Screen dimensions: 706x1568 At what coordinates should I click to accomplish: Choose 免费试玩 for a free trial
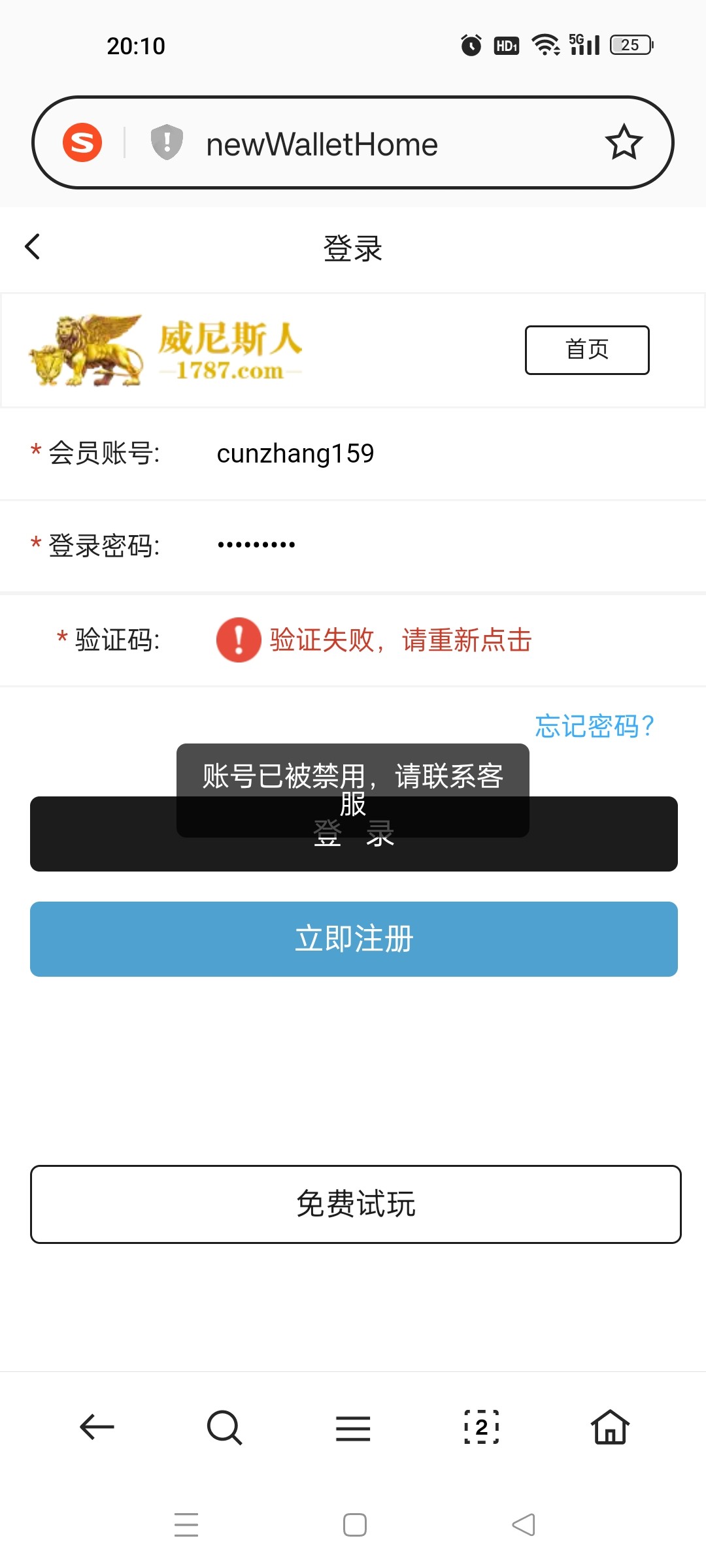click(x=355, y=1204)
